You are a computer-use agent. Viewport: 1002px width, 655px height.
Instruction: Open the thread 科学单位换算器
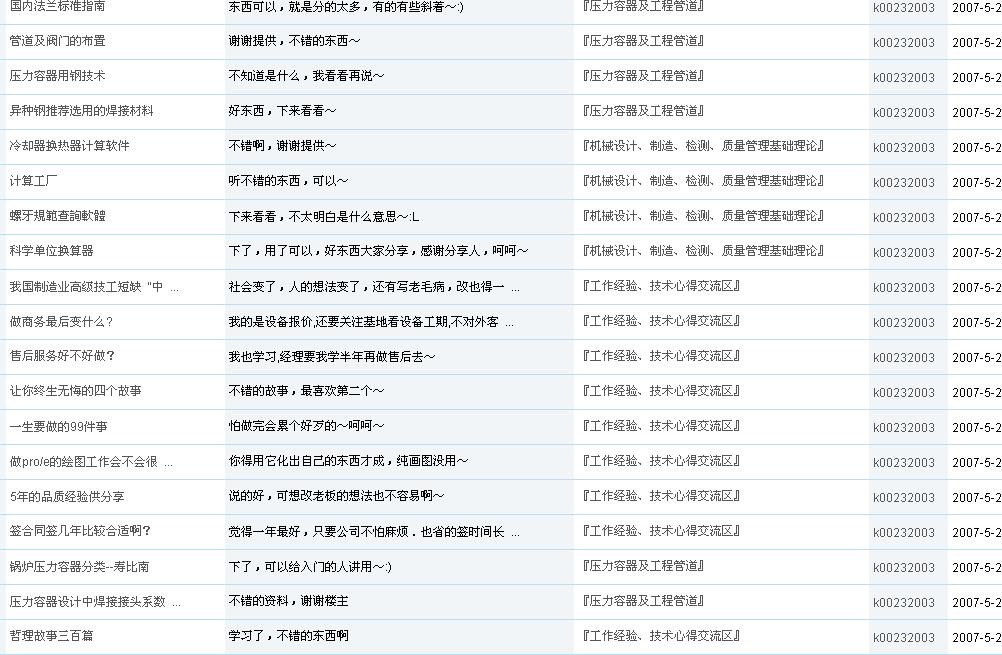(51, 251)
